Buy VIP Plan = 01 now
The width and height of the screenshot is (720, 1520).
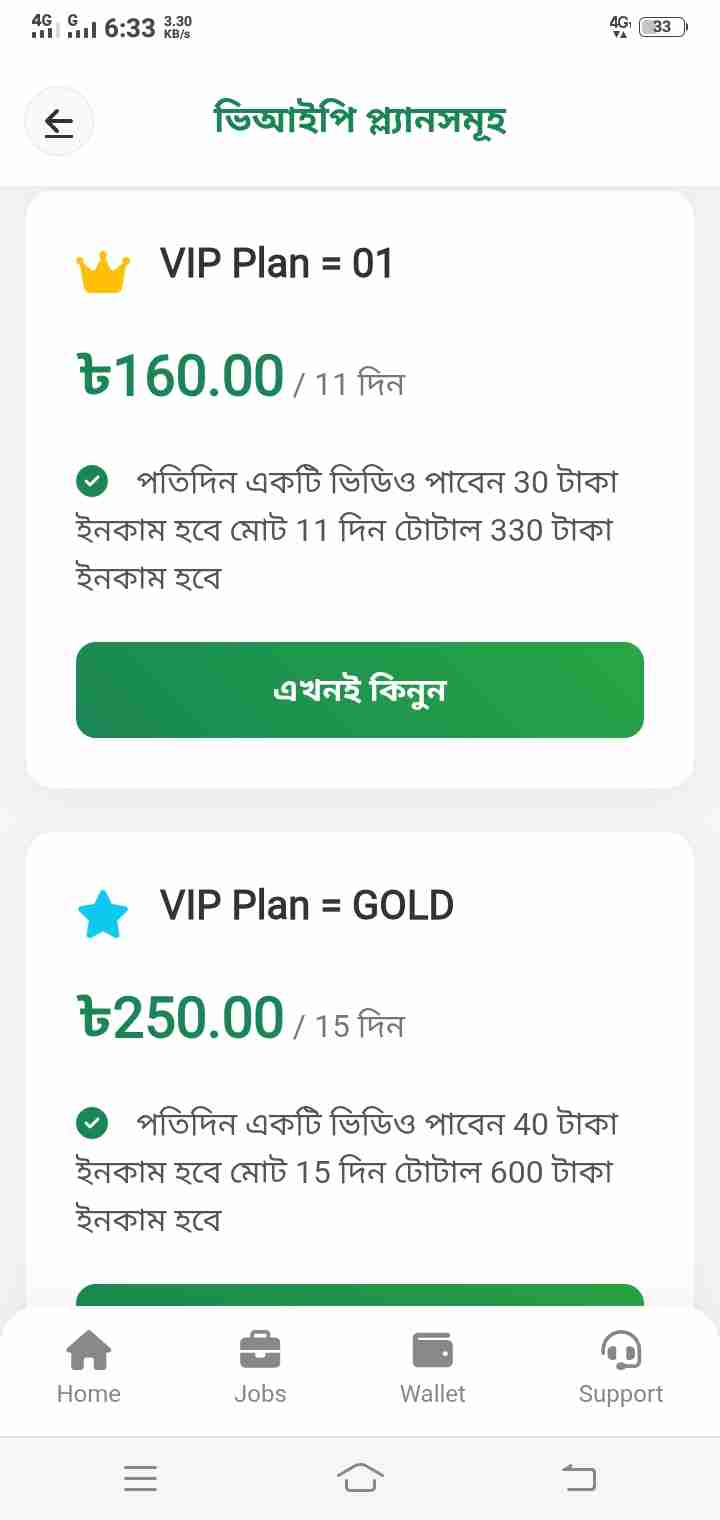(x=360, y=690)
